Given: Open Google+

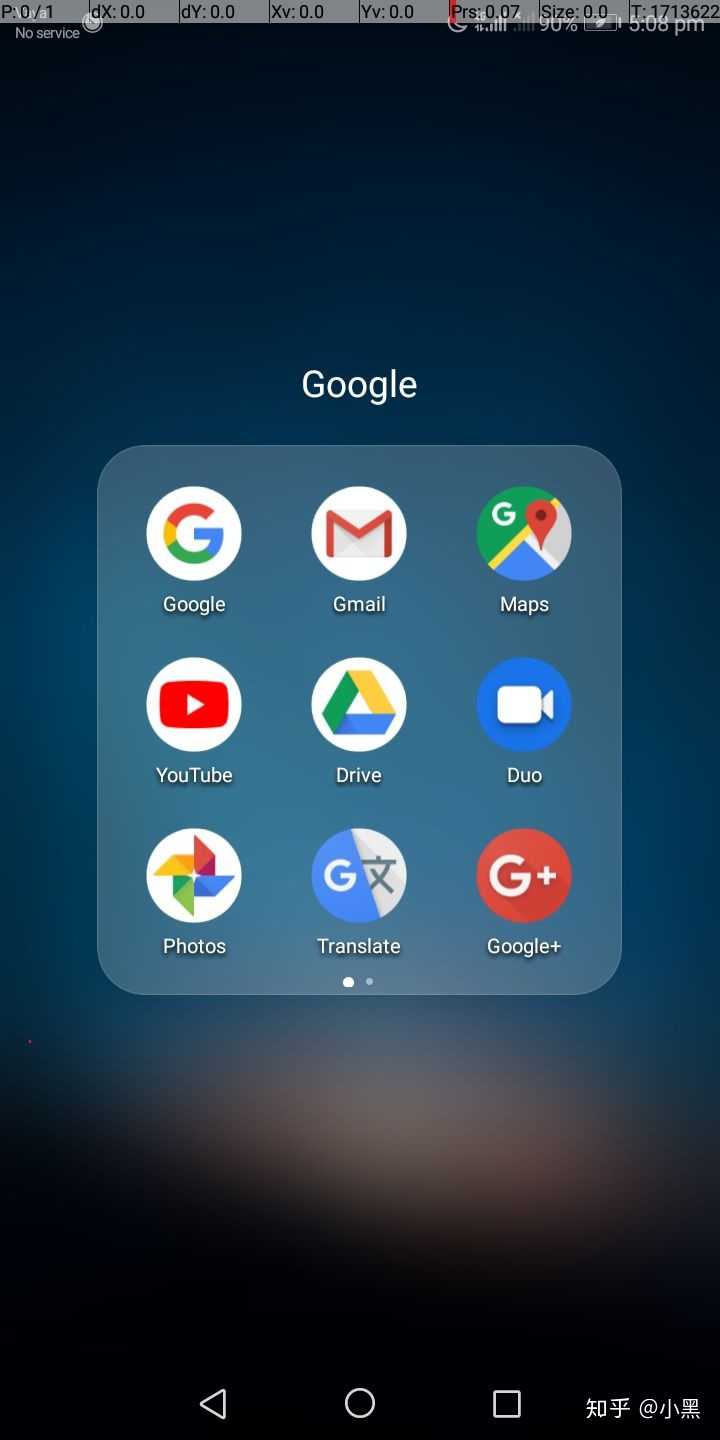Looking at the screenshot, I should coord(524,876).
